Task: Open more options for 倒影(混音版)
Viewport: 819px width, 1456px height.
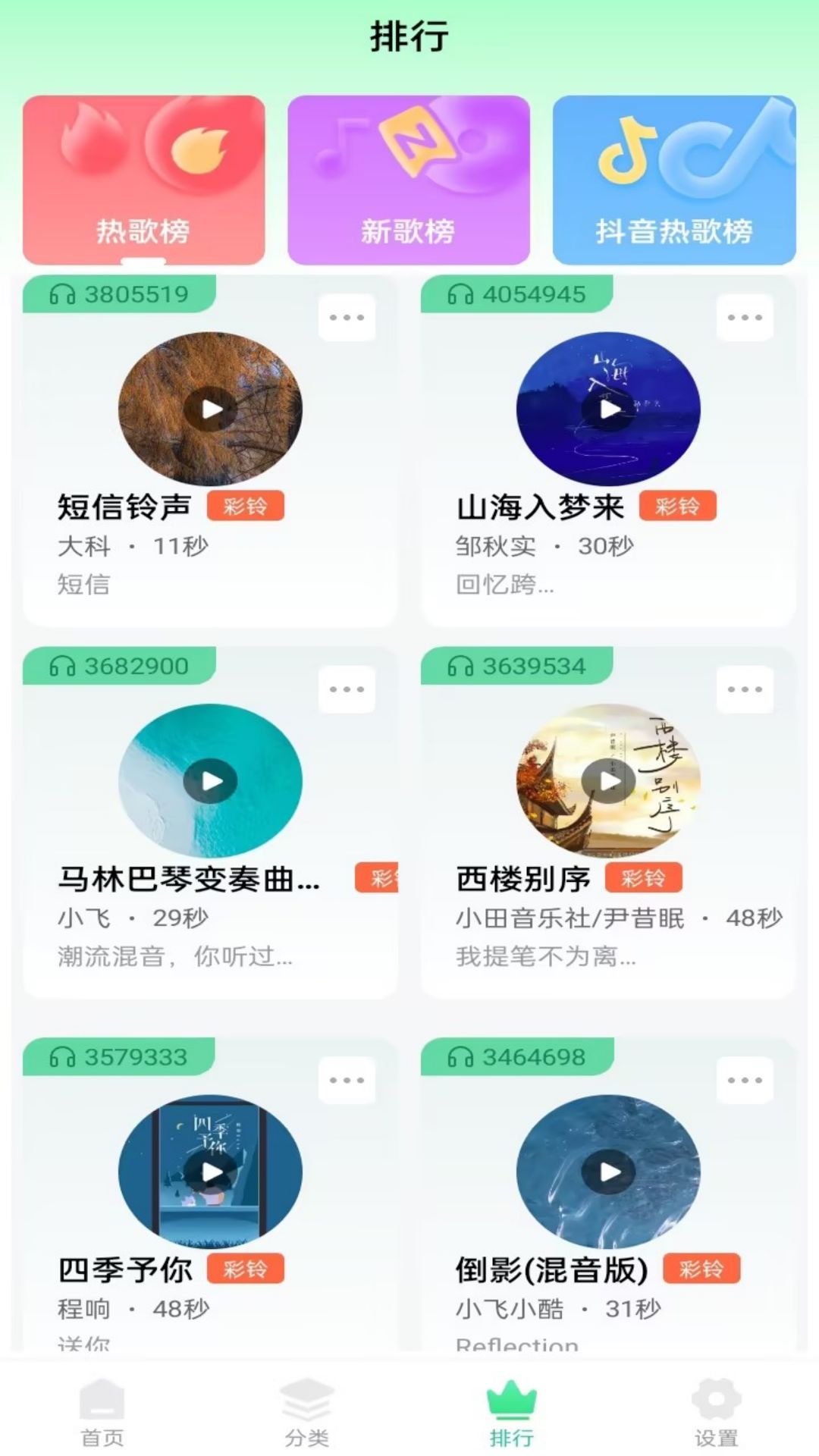Action: tap(745, 1080)
